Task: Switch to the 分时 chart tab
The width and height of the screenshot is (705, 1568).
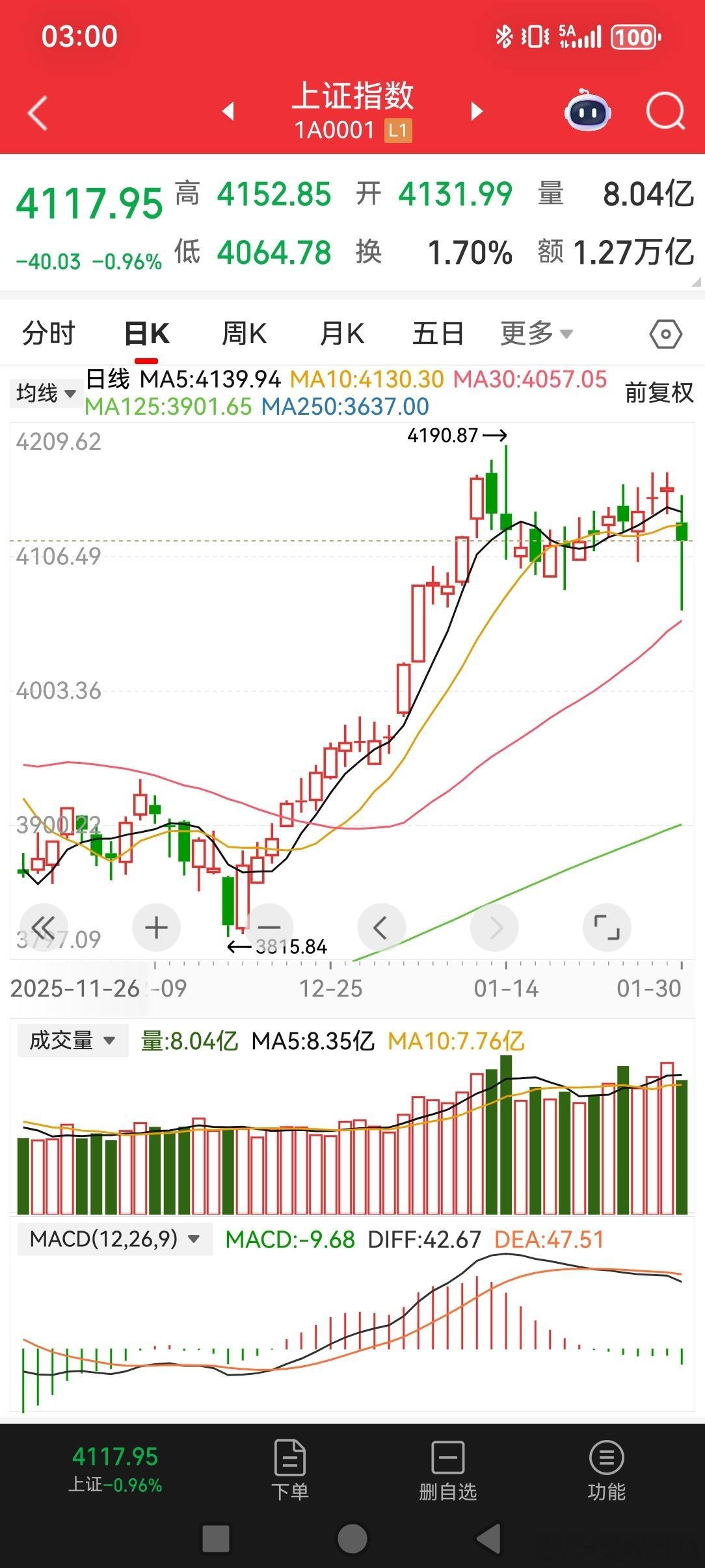Action: coord(49,334)
